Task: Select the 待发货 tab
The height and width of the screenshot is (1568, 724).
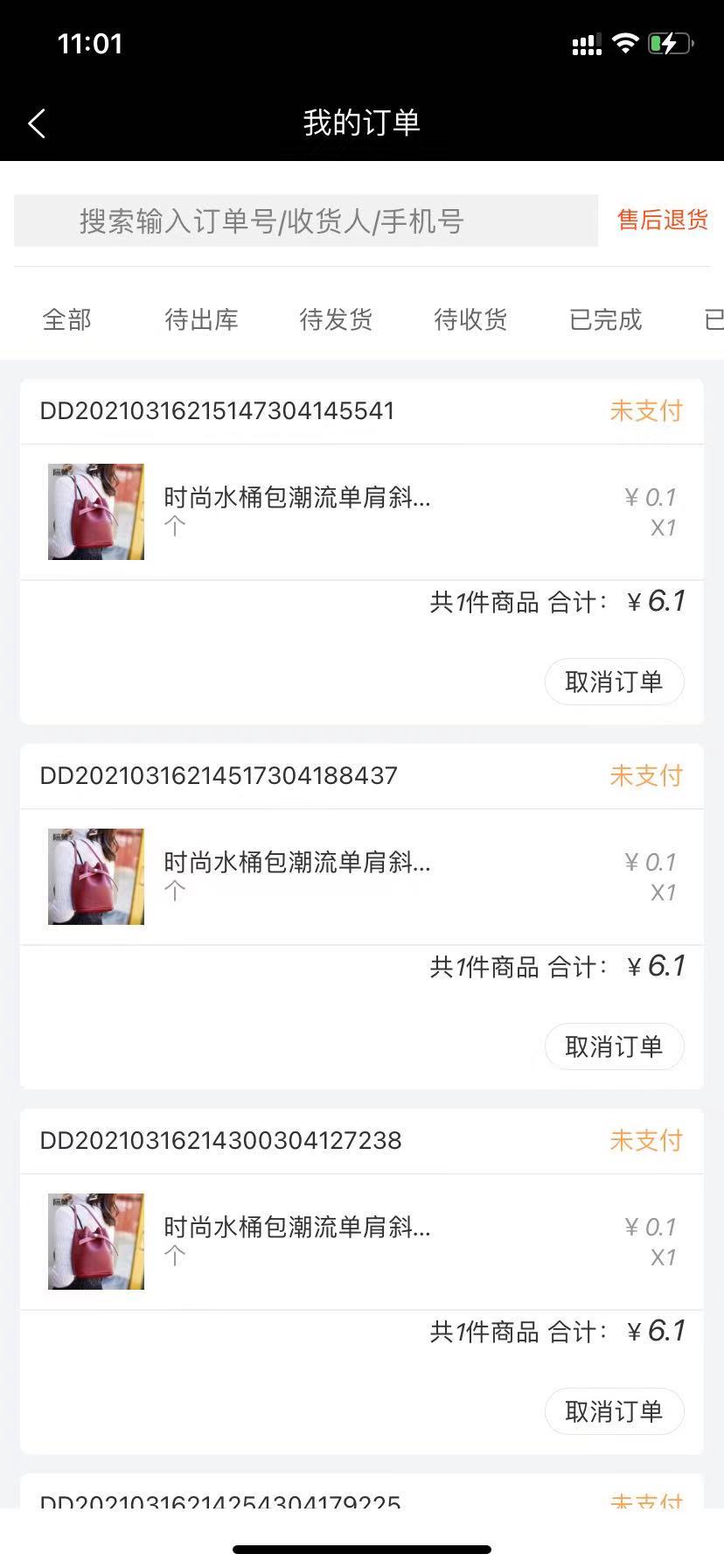Action: (336, 319)
